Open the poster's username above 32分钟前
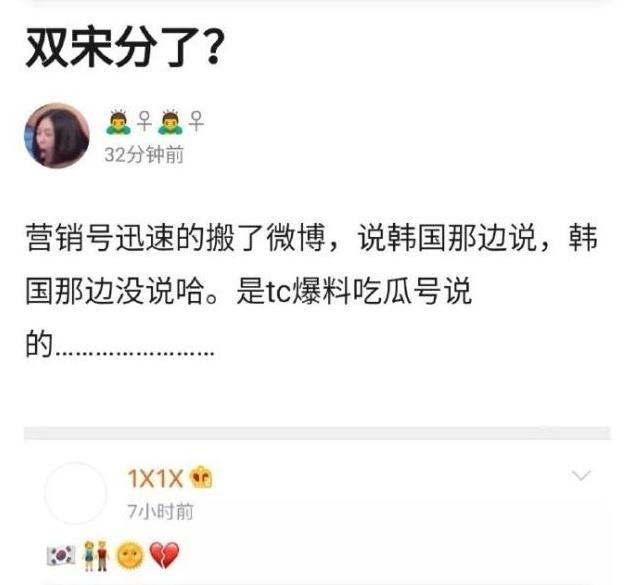 (x=155, y=122)
